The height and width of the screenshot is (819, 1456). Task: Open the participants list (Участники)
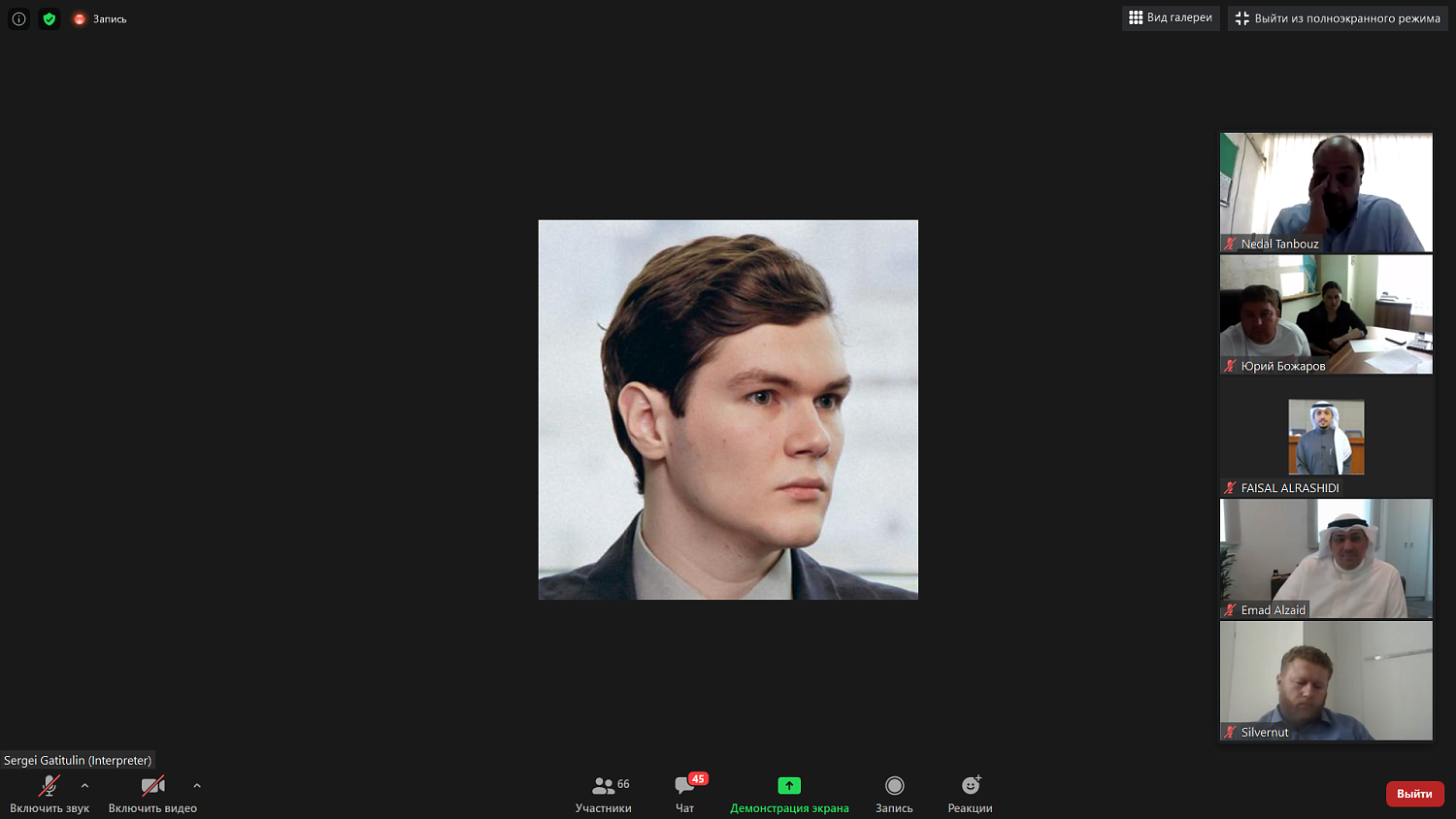[604, 793]
